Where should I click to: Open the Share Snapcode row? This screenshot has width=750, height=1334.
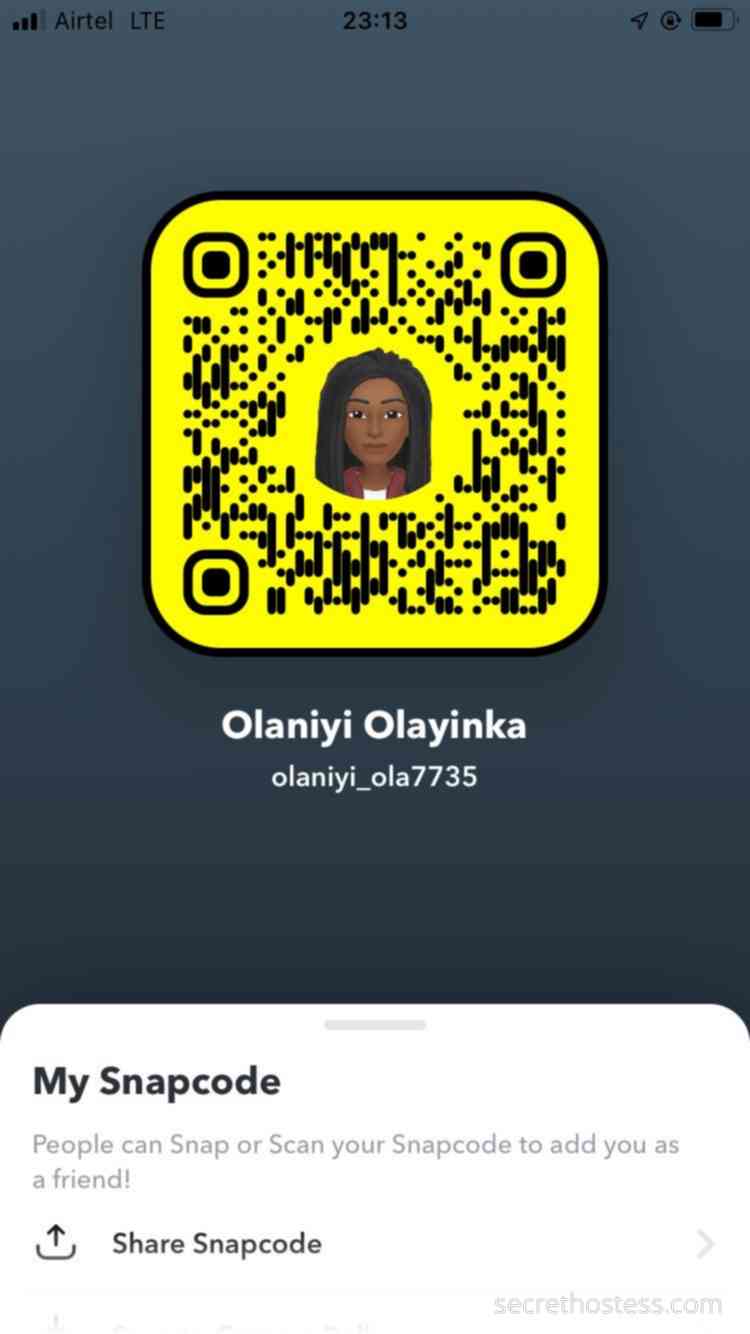coord(375,1243)
